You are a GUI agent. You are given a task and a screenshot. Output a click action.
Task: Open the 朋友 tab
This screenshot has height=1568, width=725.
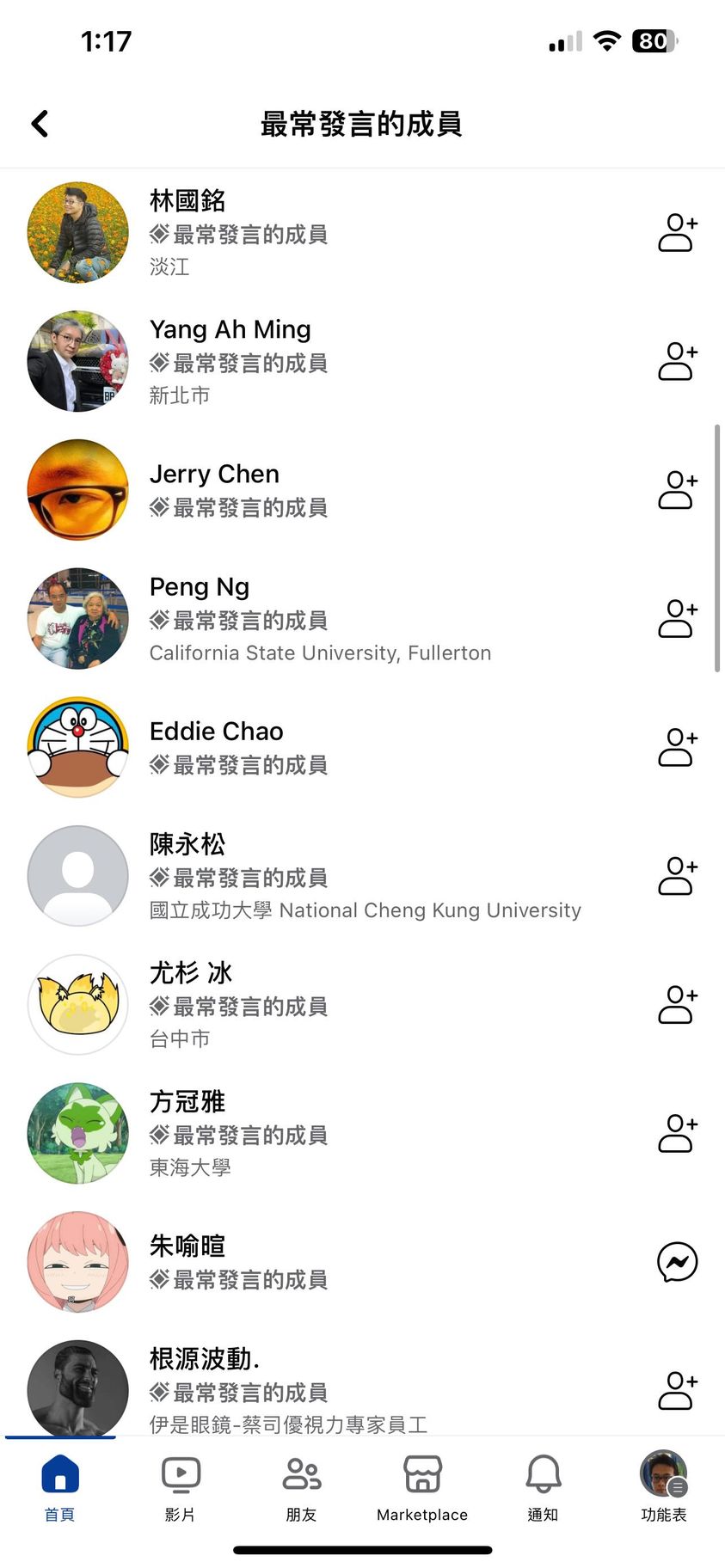point(301,1488)
